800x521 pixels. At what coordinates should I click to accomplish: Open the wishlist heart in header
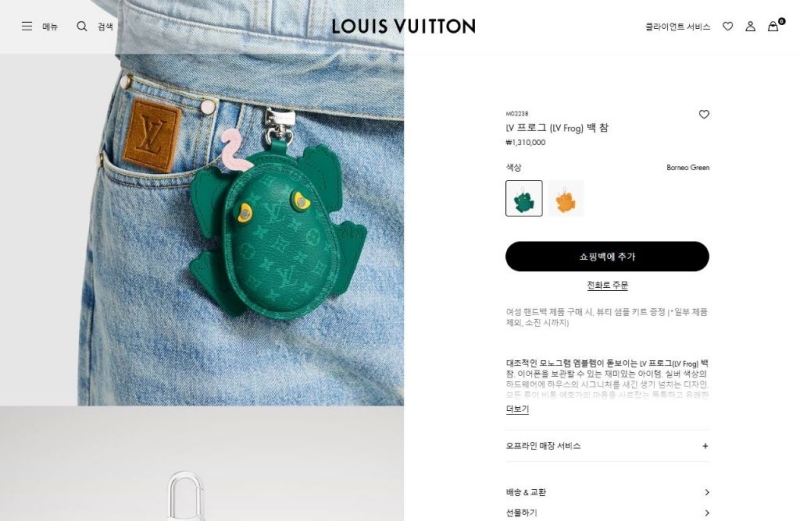[728, 26]
